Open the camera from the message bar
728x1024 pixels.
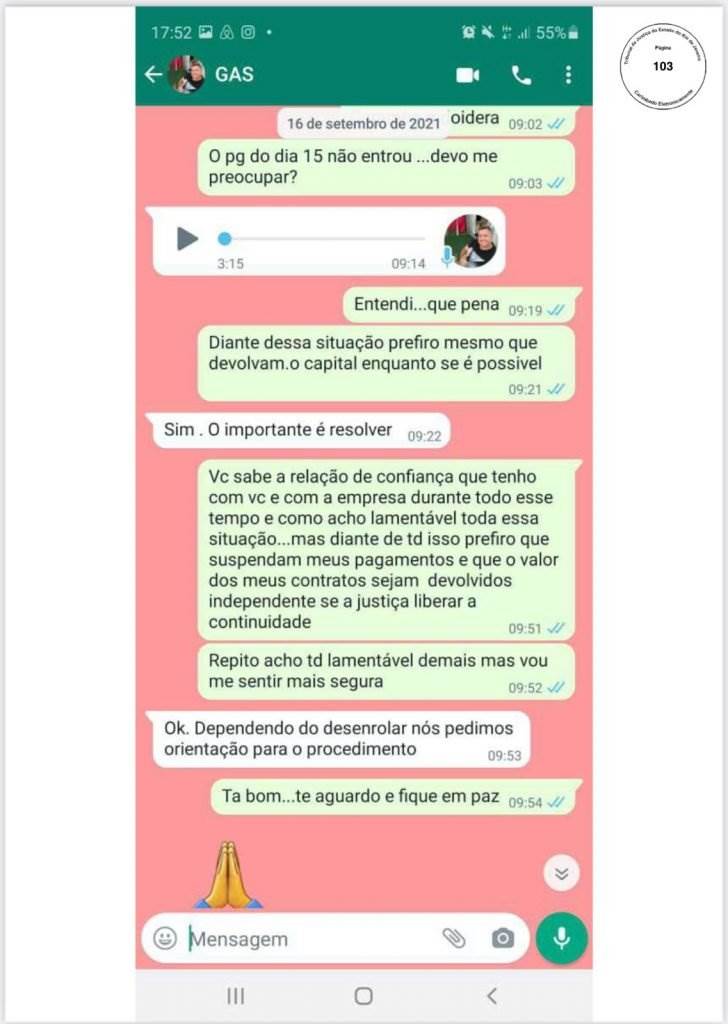(x=503, y=938)
